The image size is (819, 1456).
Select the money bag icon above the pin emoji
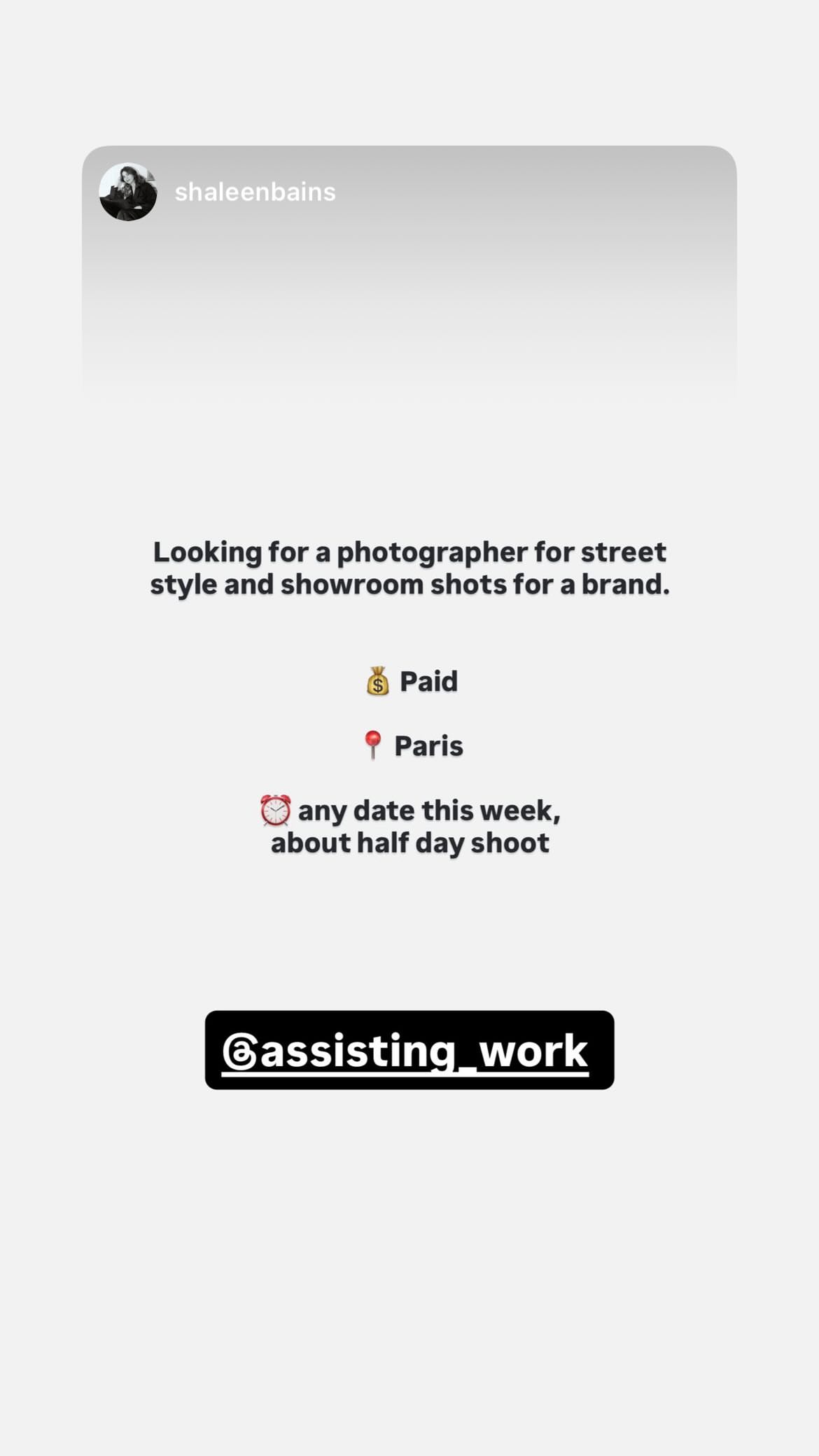click(x=377, y=681)
